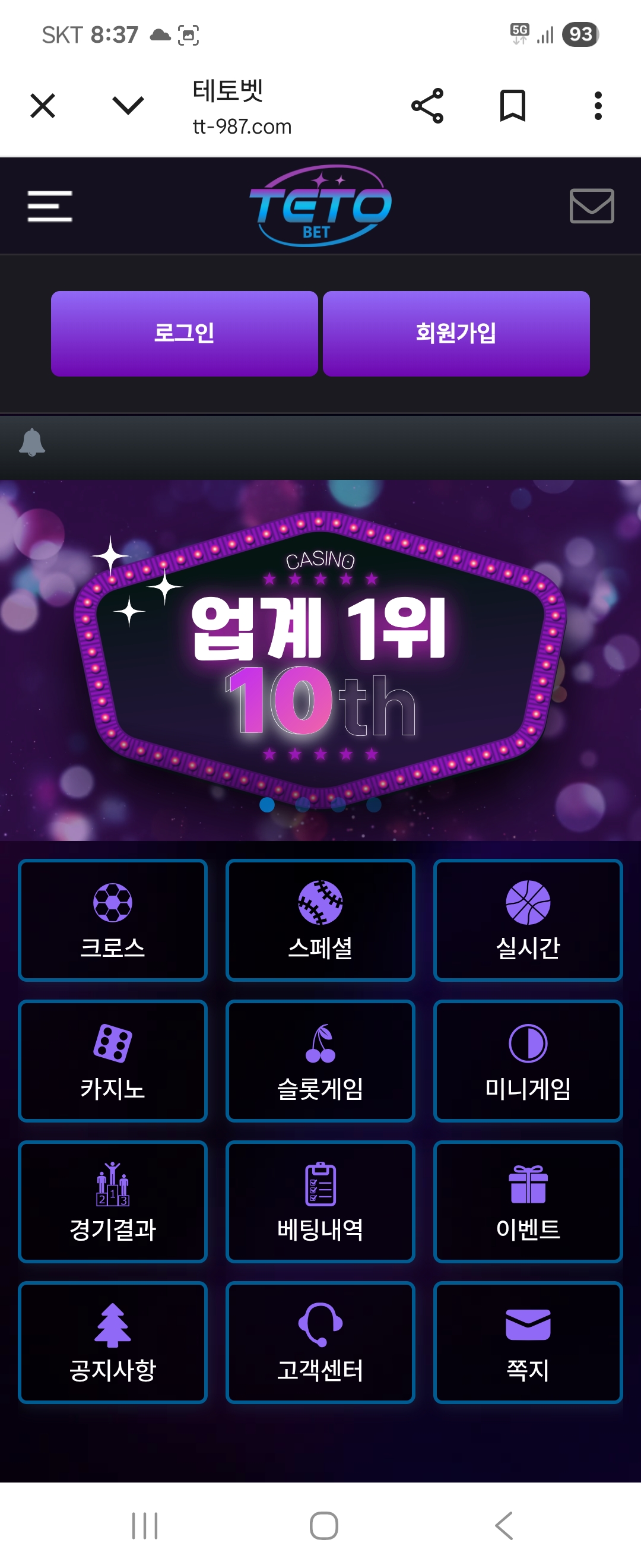Go back with the system back button
The height and width of the screenshot is (1568, 641).
[x=503, y=1525]
